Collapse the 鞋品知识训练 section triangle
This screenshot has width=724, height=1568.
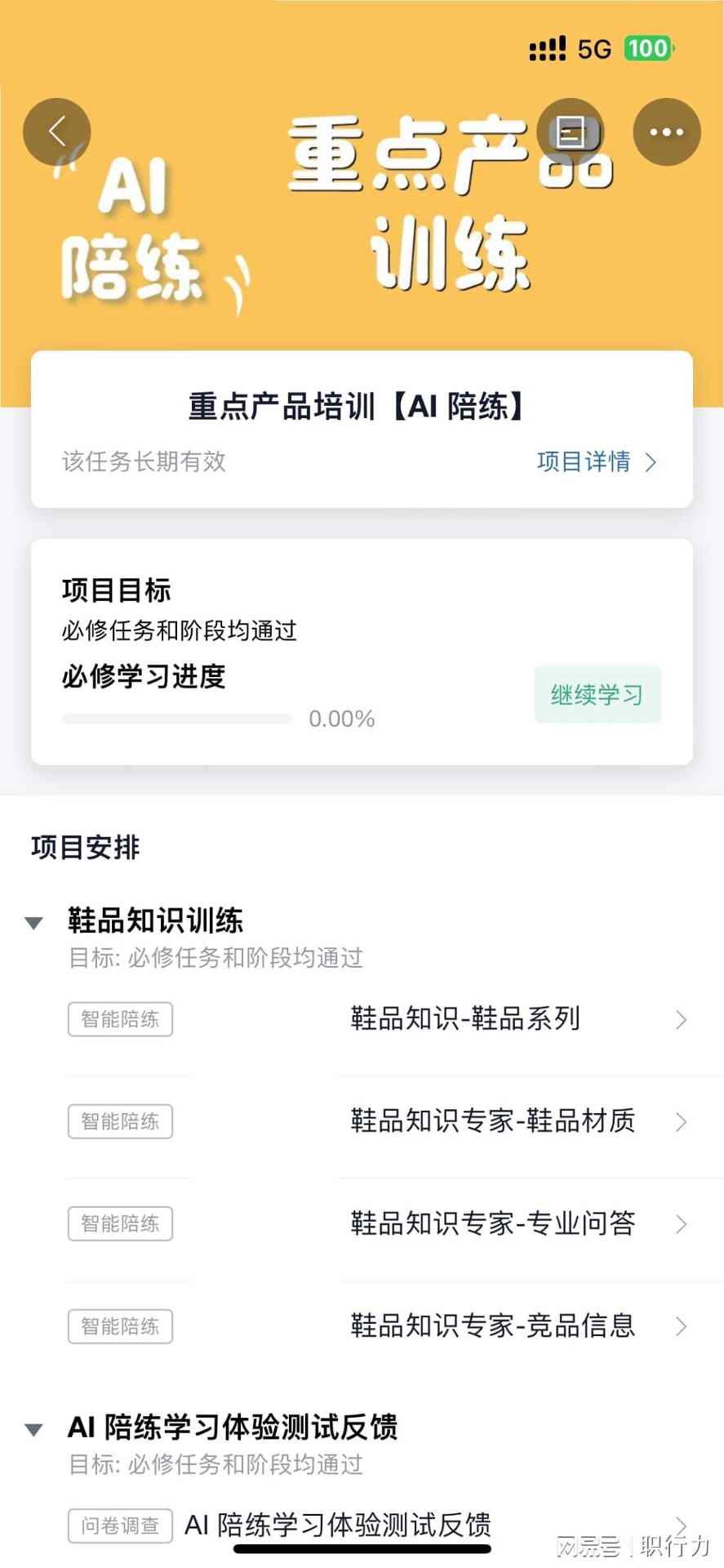(34, 921)
